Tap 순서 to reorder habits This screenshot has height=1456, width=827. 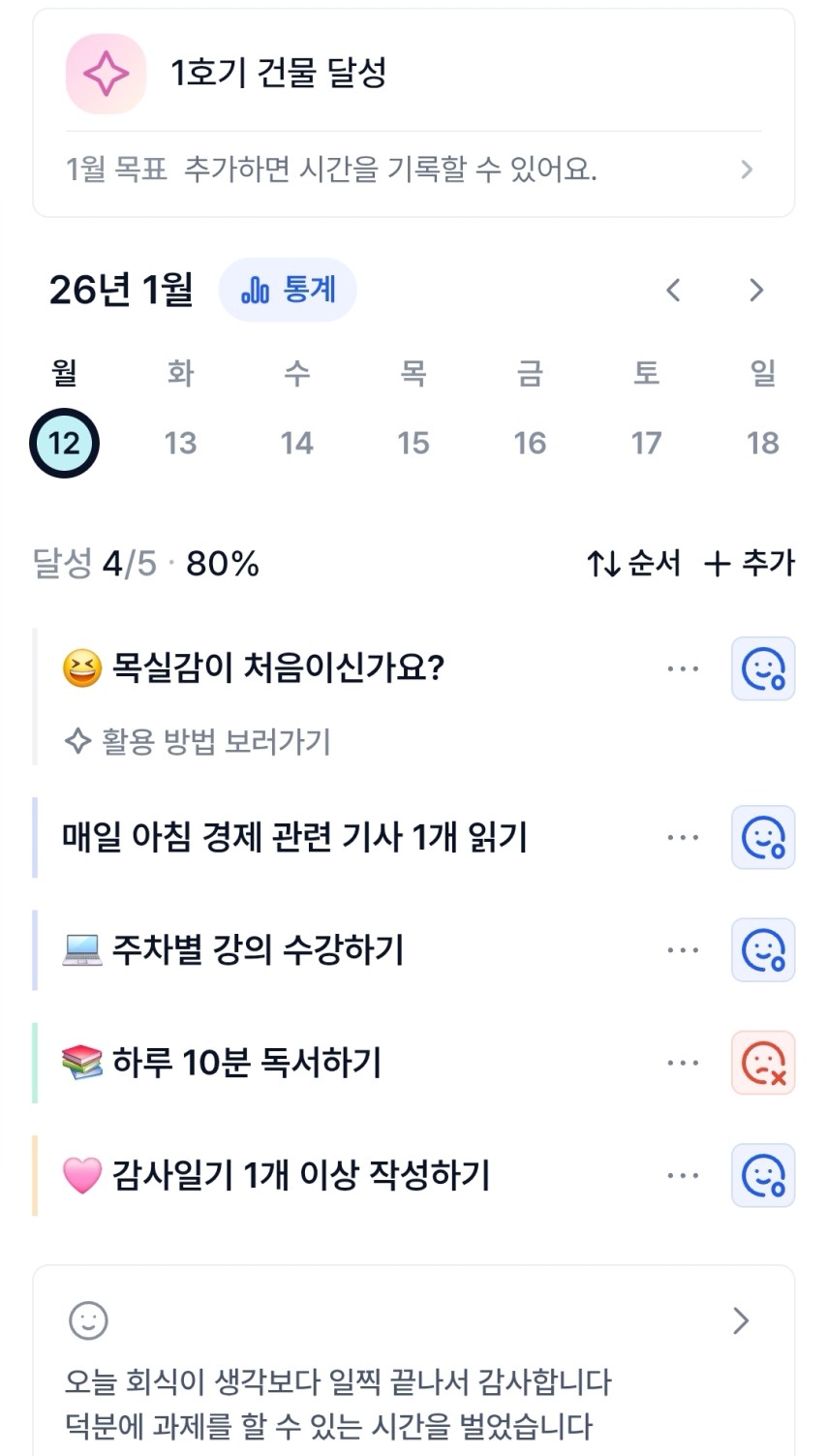click(634, 563)
